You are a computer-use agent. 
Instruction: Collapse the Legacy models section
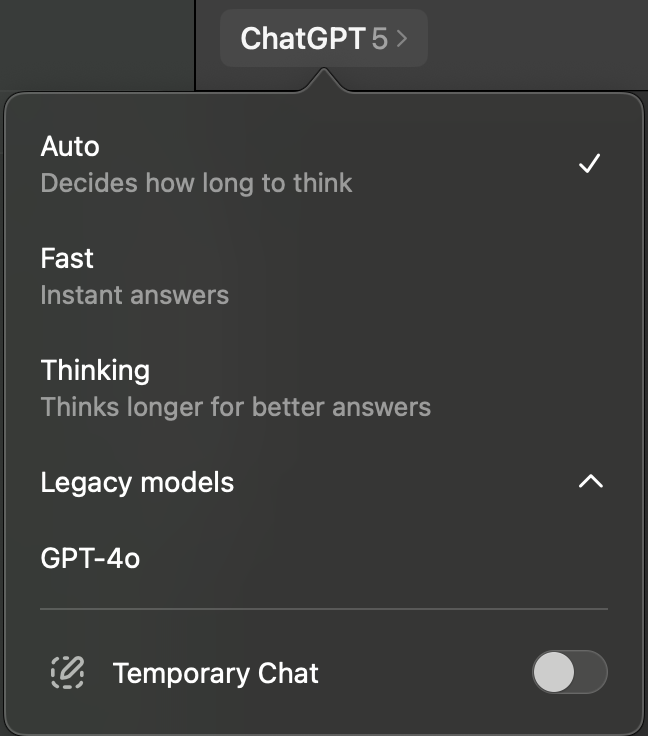point(324,482)
